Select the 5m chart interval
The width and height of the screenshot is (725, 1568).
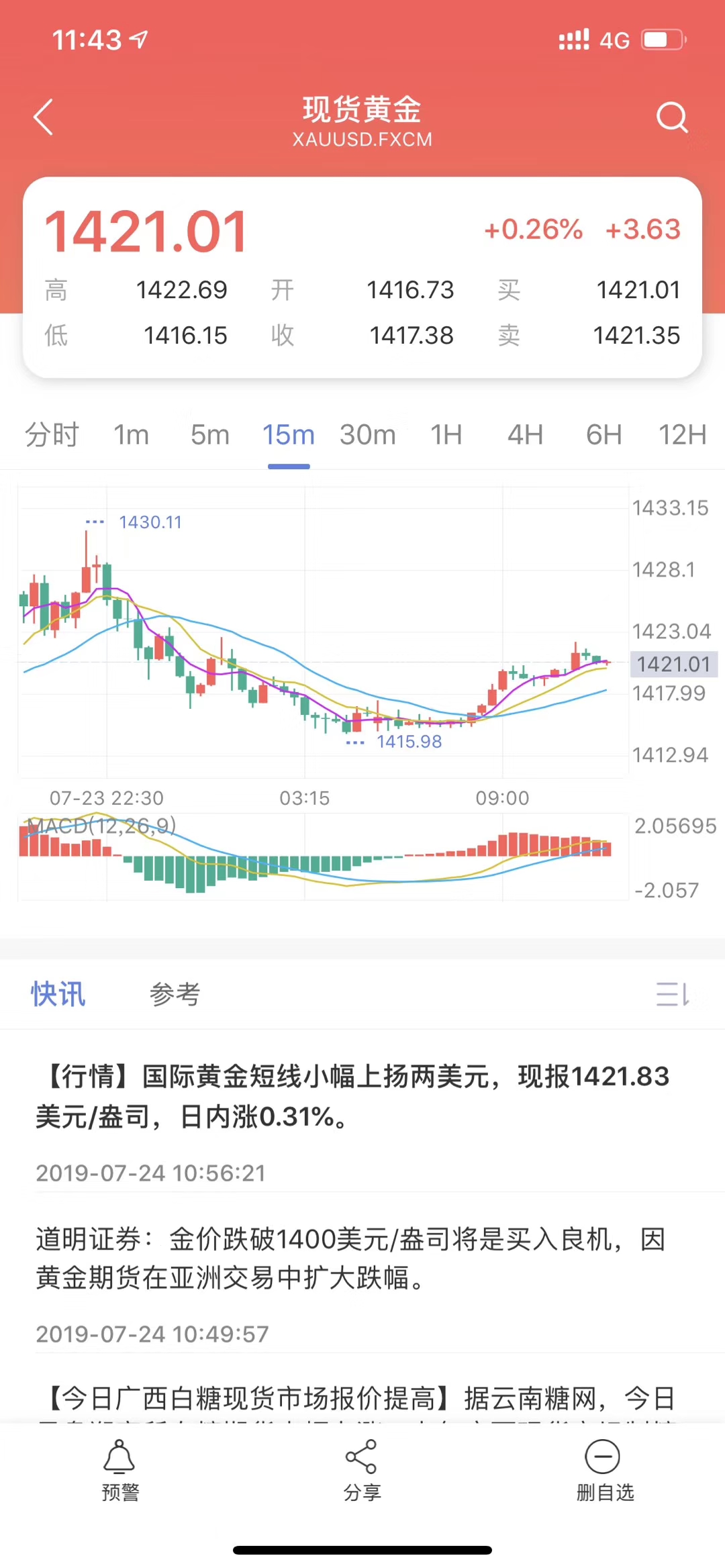tap(210, 434)
